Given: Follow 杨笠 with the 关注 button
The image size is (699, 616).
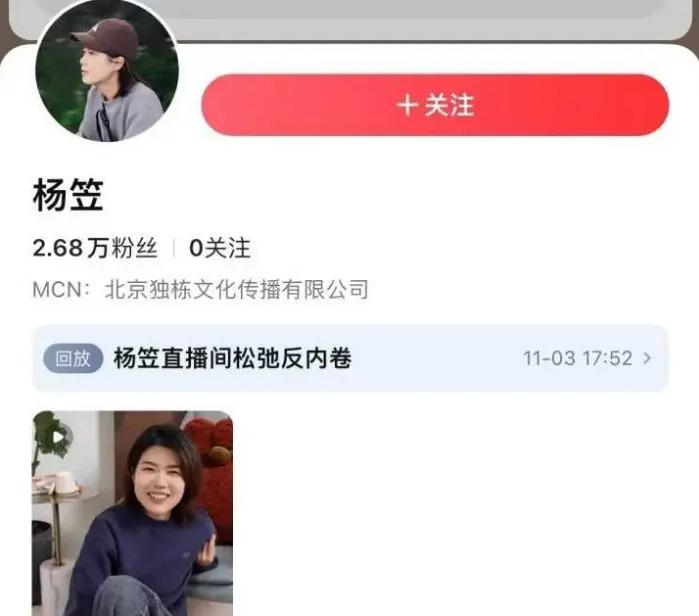Looking at the screenshot, I should click(434, 105).
